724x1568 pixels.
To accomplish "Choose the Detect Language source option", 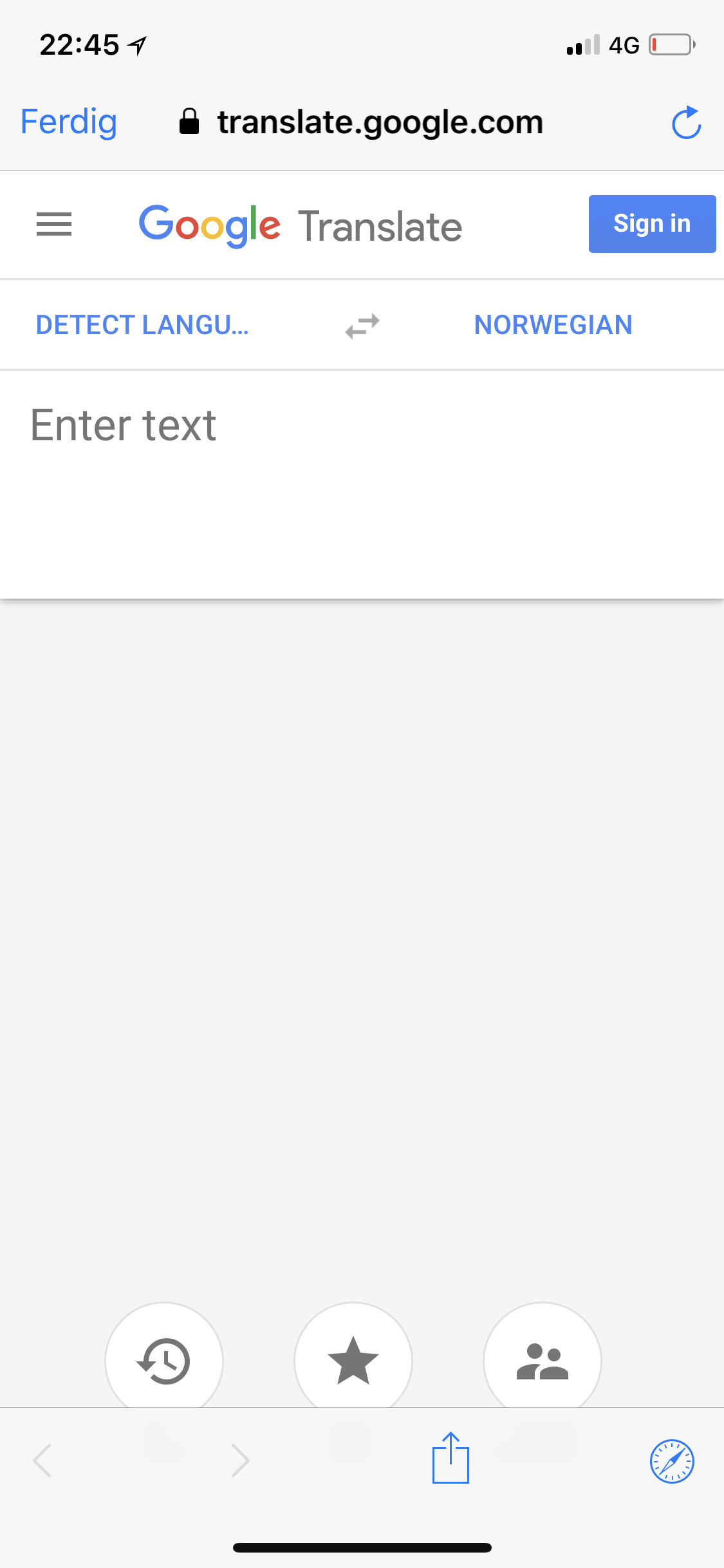I will 142,324.
